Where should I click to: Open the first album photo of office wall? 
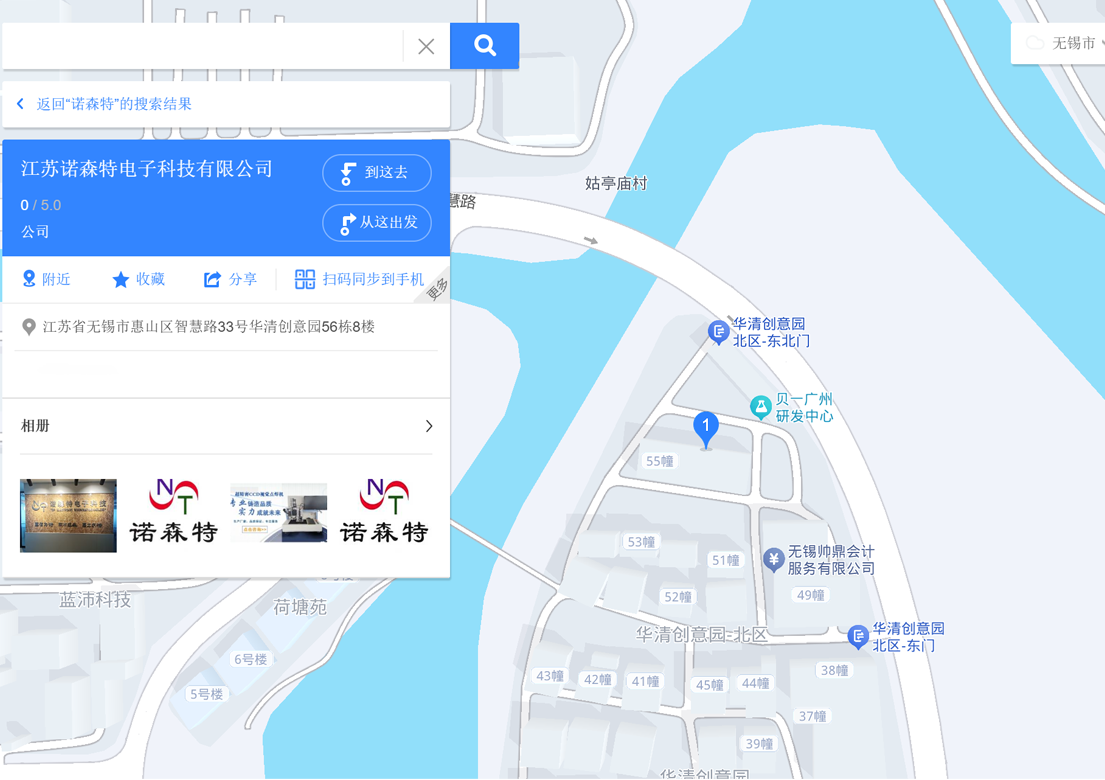68,515
